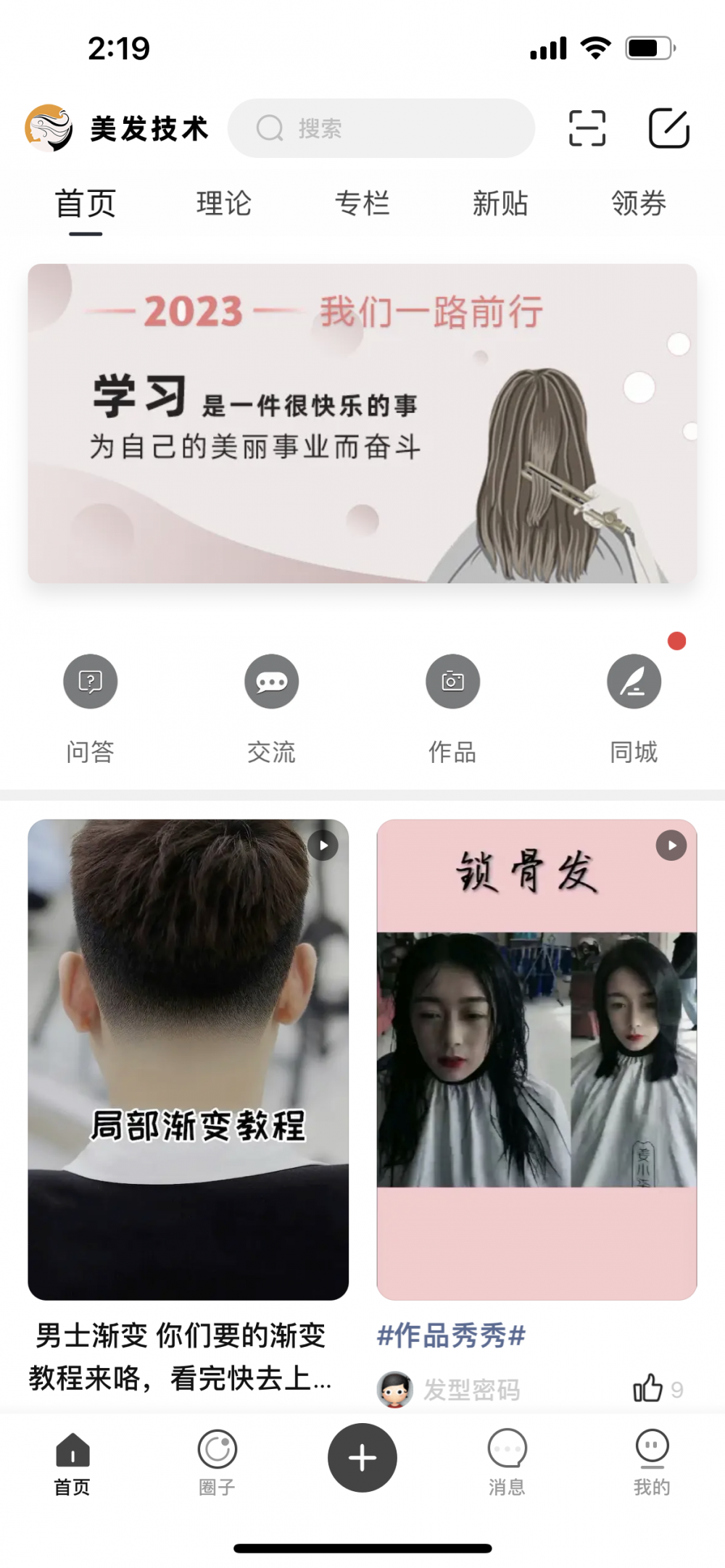Play the 局部渐变教程 video
Viewport: 725px width, 1568px height.
(x=188, y=1058)
